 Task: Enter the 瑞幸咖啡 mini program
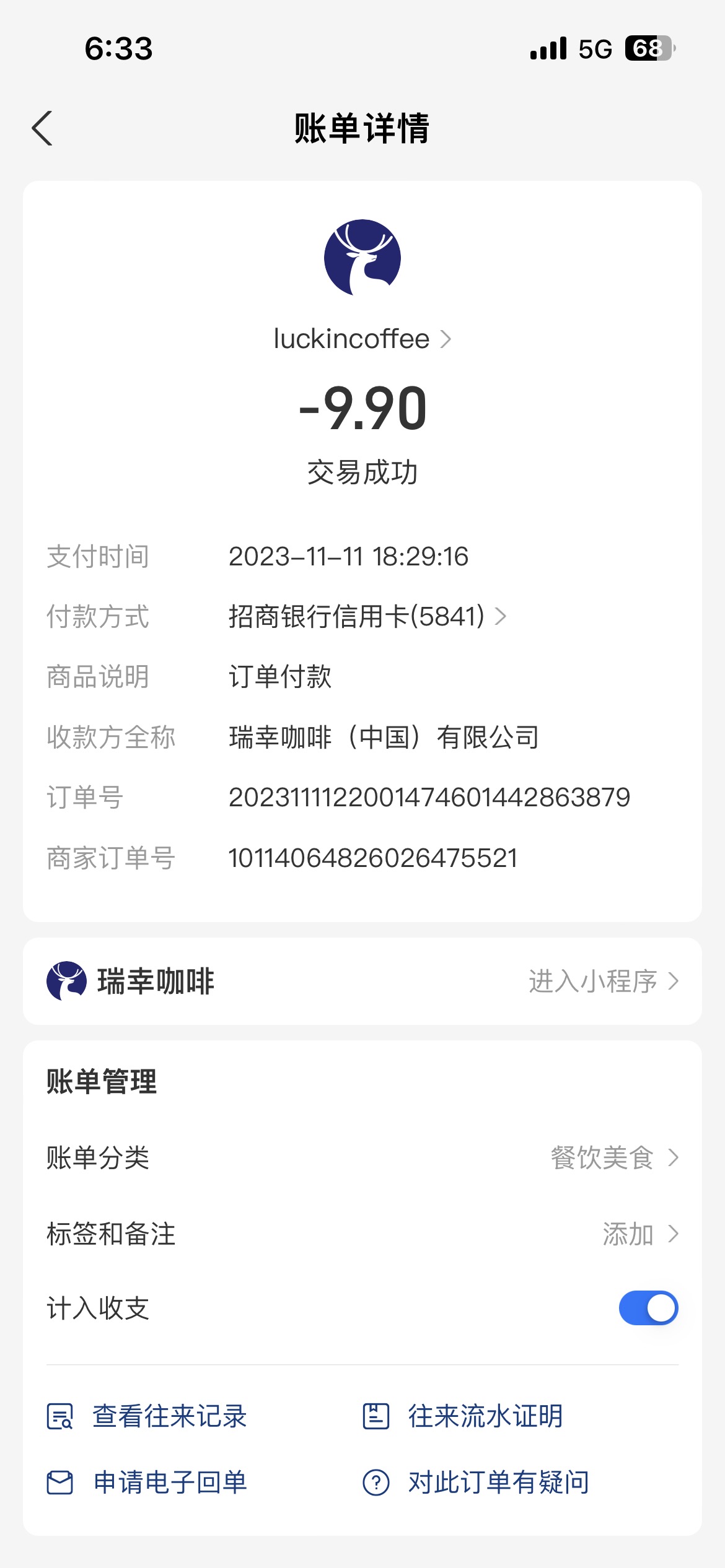point(604,982)
